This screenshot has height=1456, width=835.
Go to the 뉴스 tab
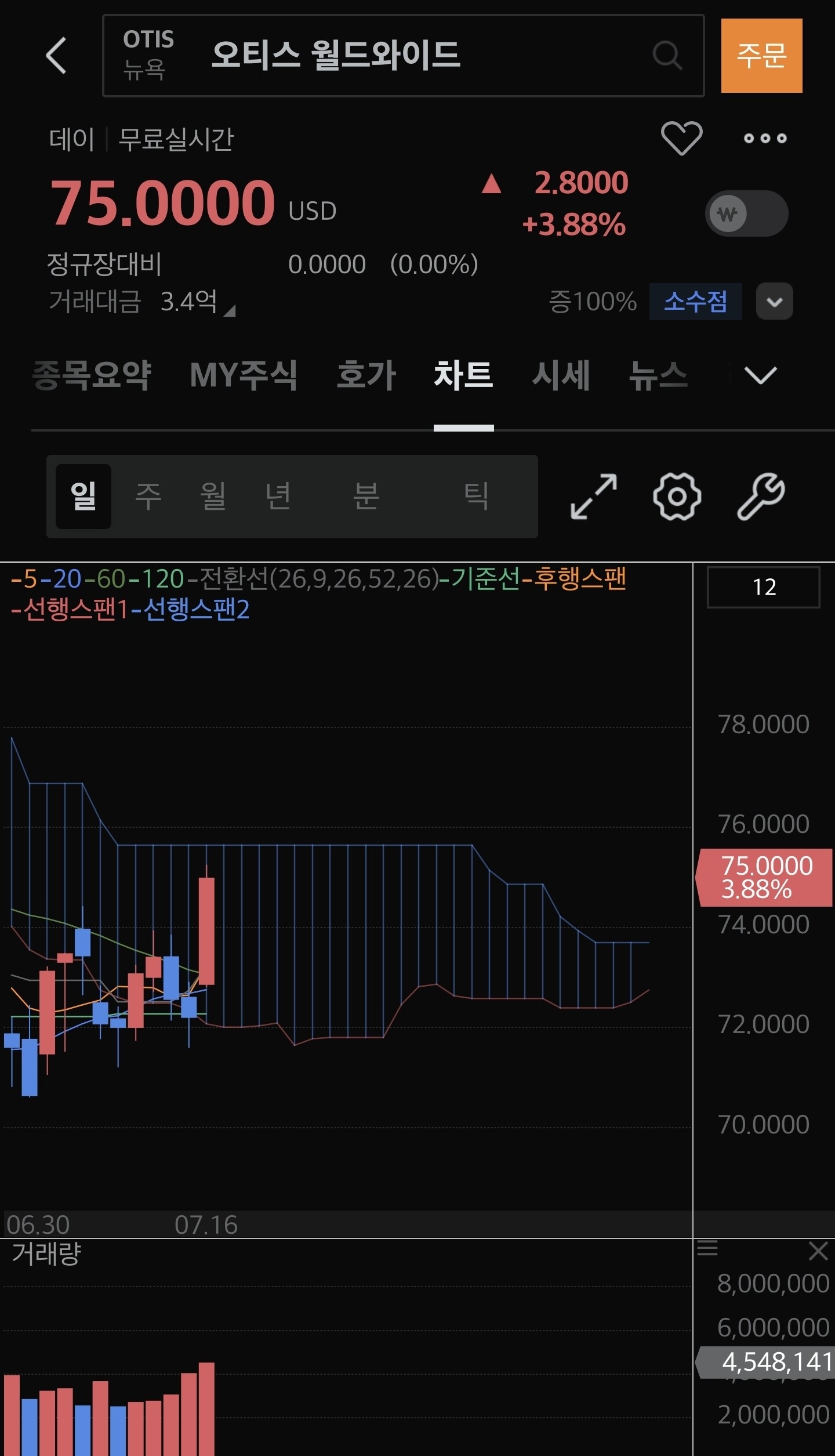pos(658,375)
